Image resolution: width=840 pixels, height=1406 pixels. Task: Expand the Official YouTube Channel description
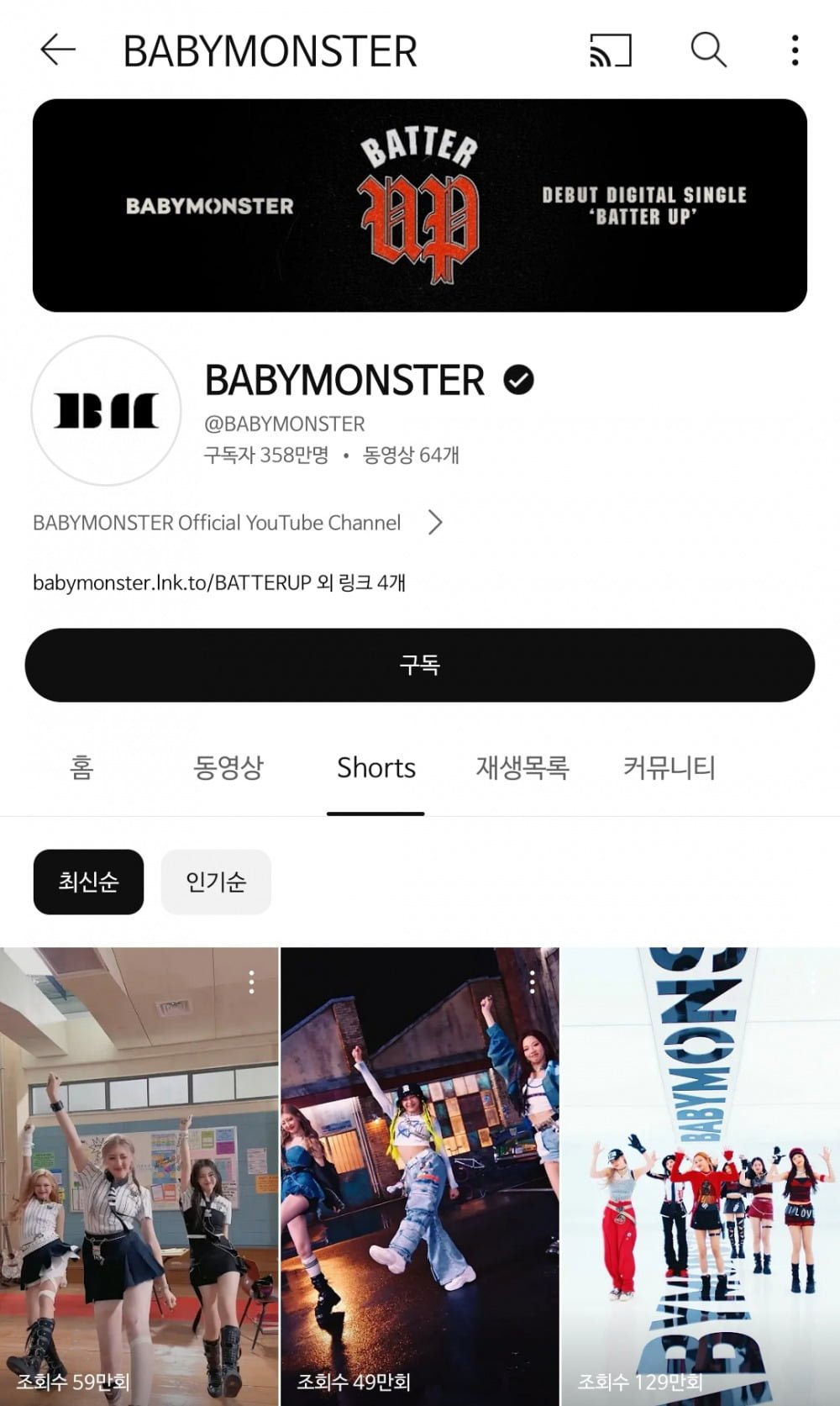pos(434,523)
